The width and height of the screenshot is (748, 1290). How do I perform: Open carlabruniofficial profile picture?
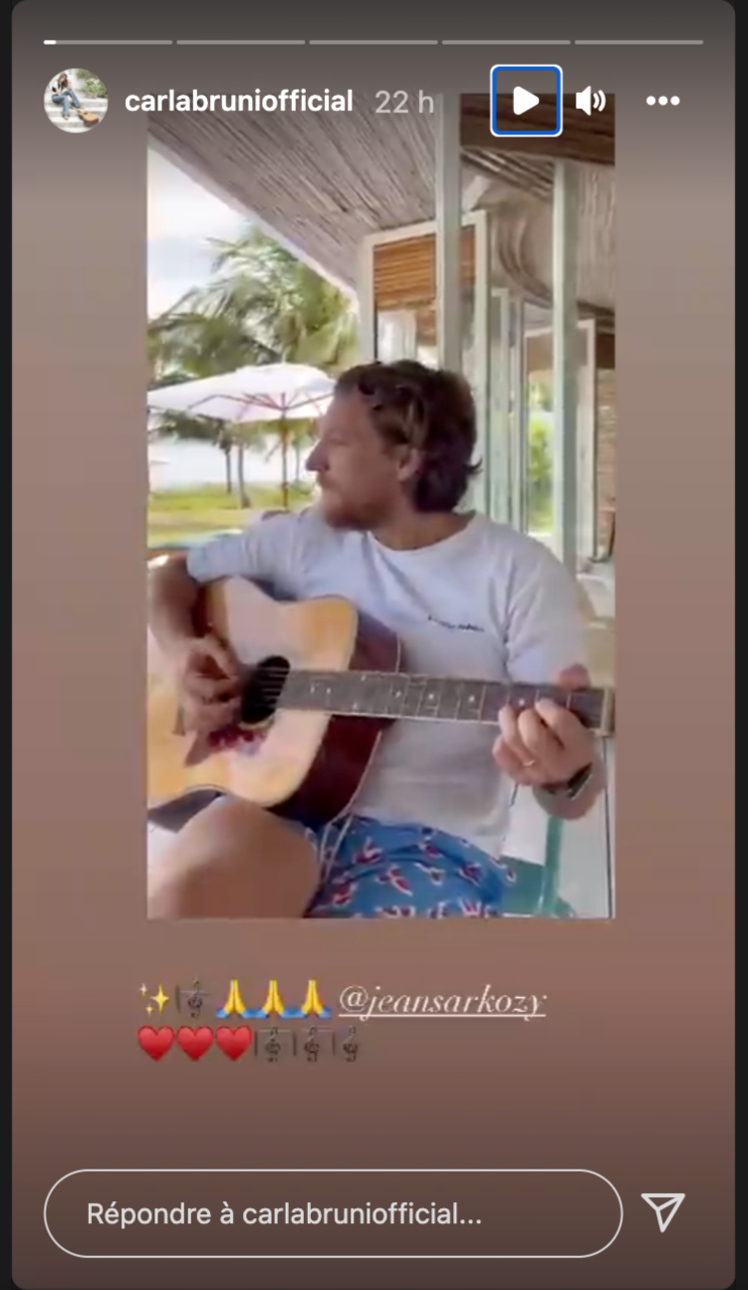(x=76, y=101)
